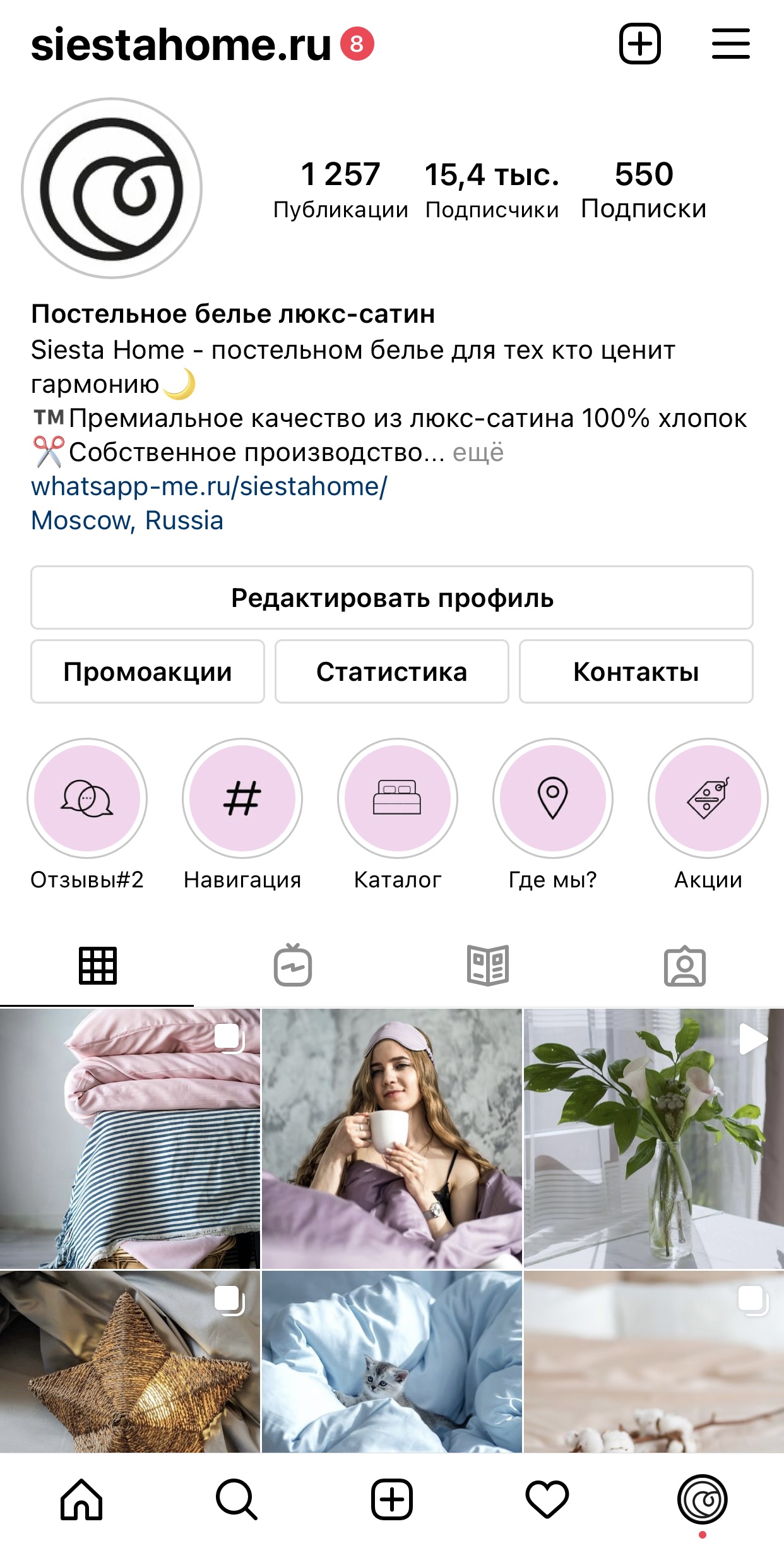Switch to the tagged photos tab
The width and height of the screenshot is (784, 1555).
(685, 965)
